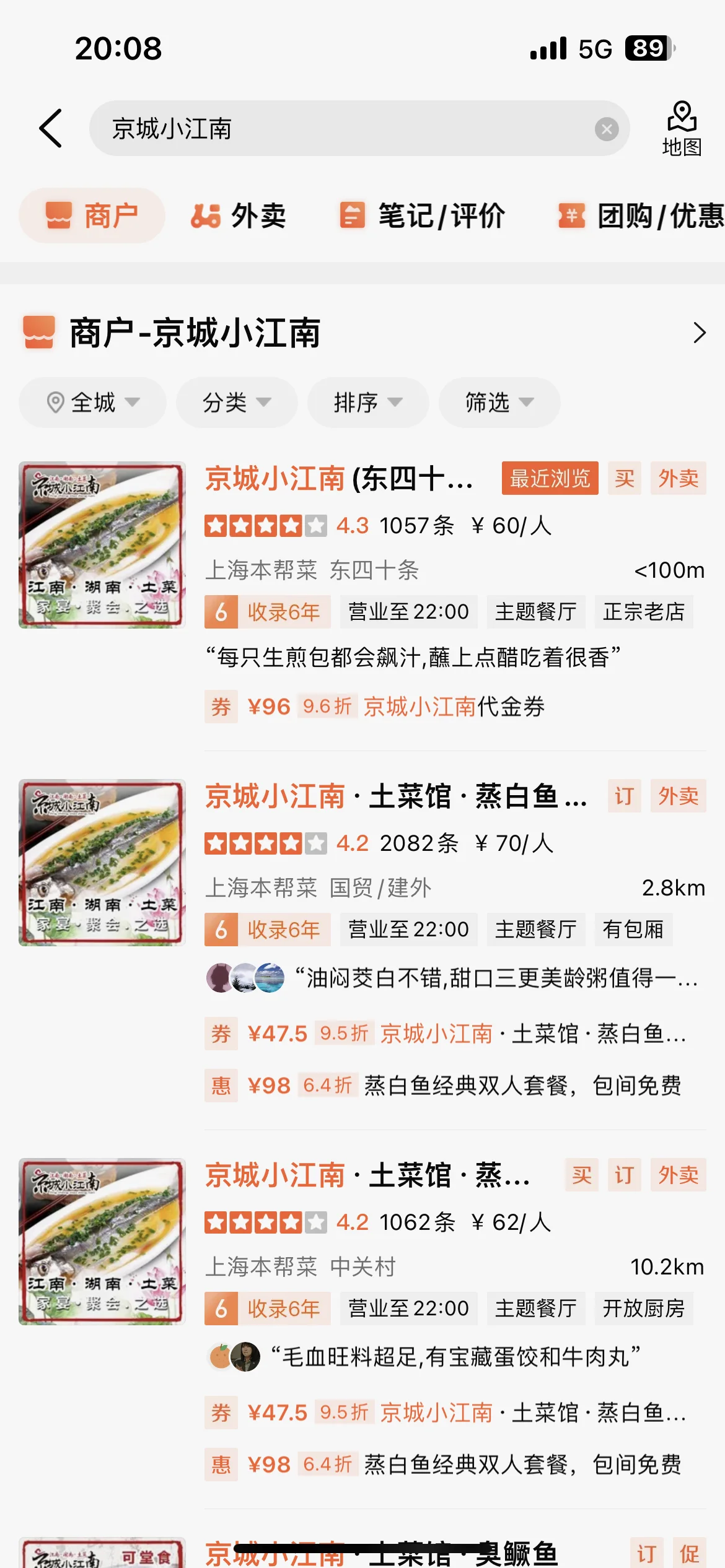Open the ¥96 京城小江南代金券 coupon
725x1568 pixels.
[x=397, y=707]
